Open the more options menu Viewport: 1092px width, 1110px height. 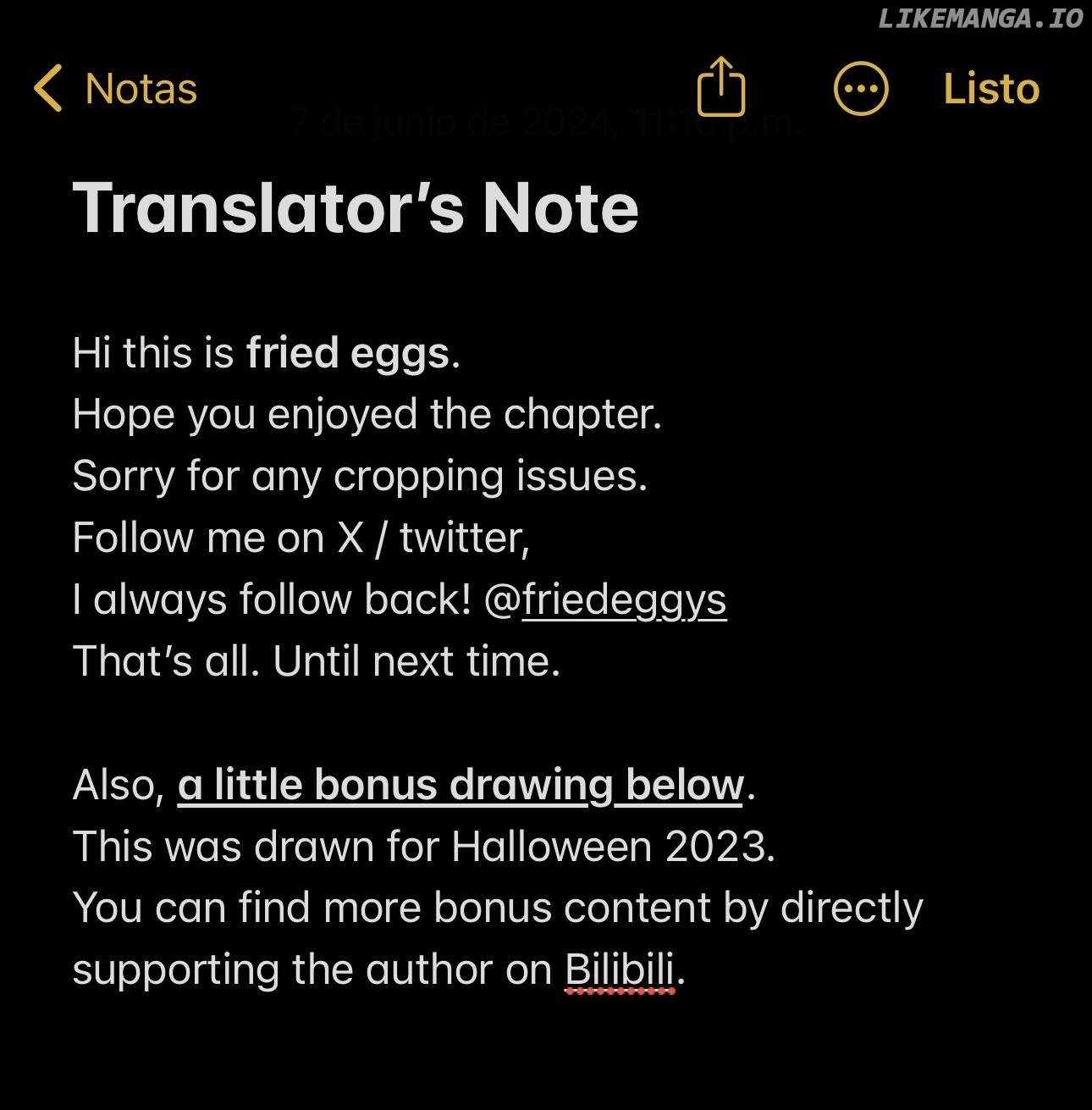coord(860,88)
